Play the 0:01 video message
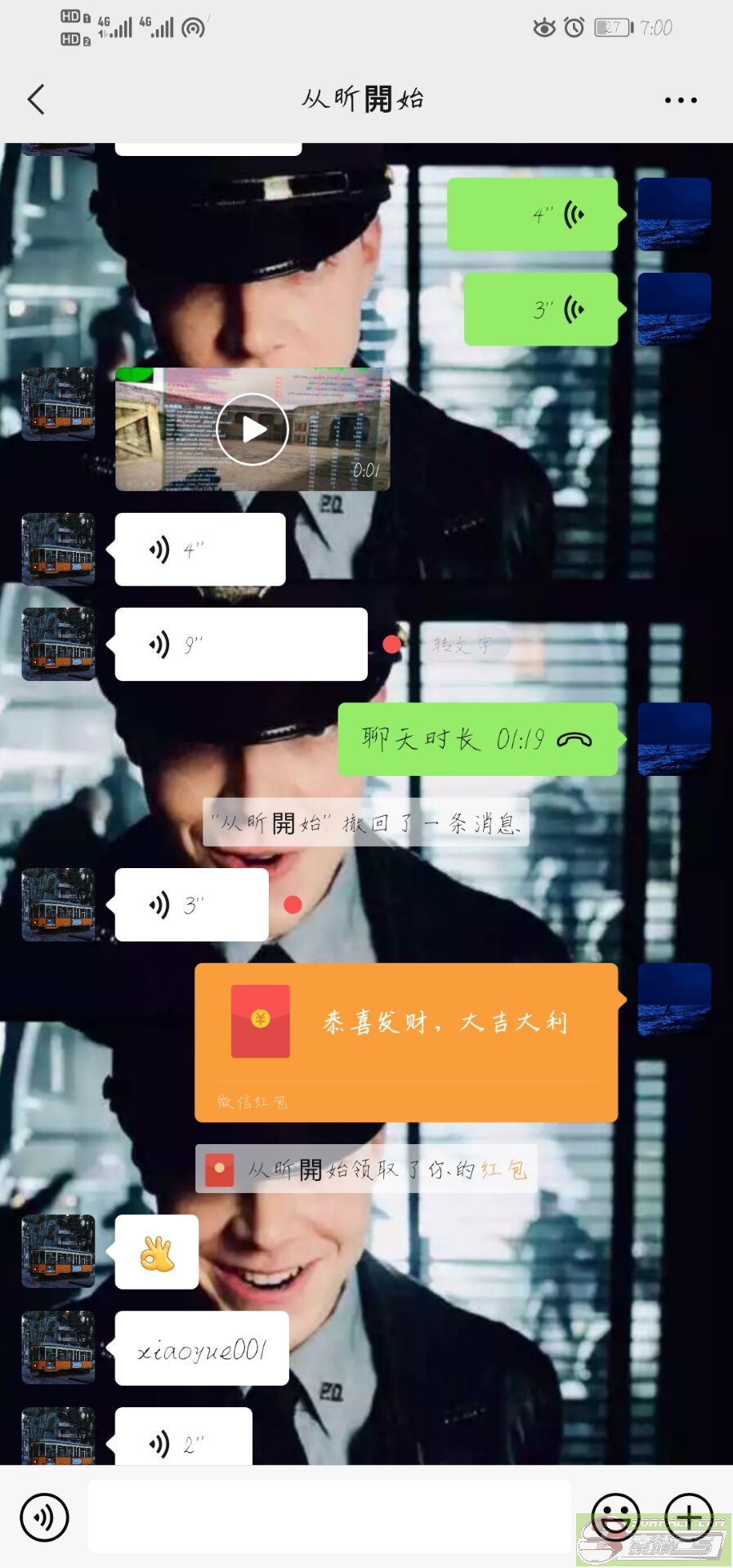This screenshot has height=1568, width=733. (253, 429)
